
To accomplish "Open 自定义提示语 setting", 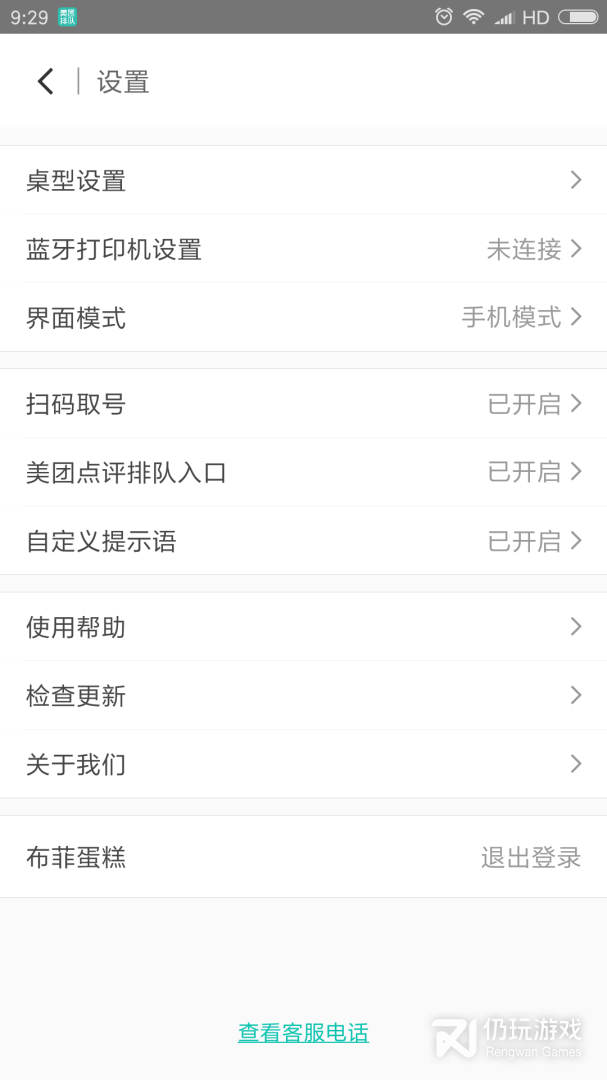I will click(303, 541).
